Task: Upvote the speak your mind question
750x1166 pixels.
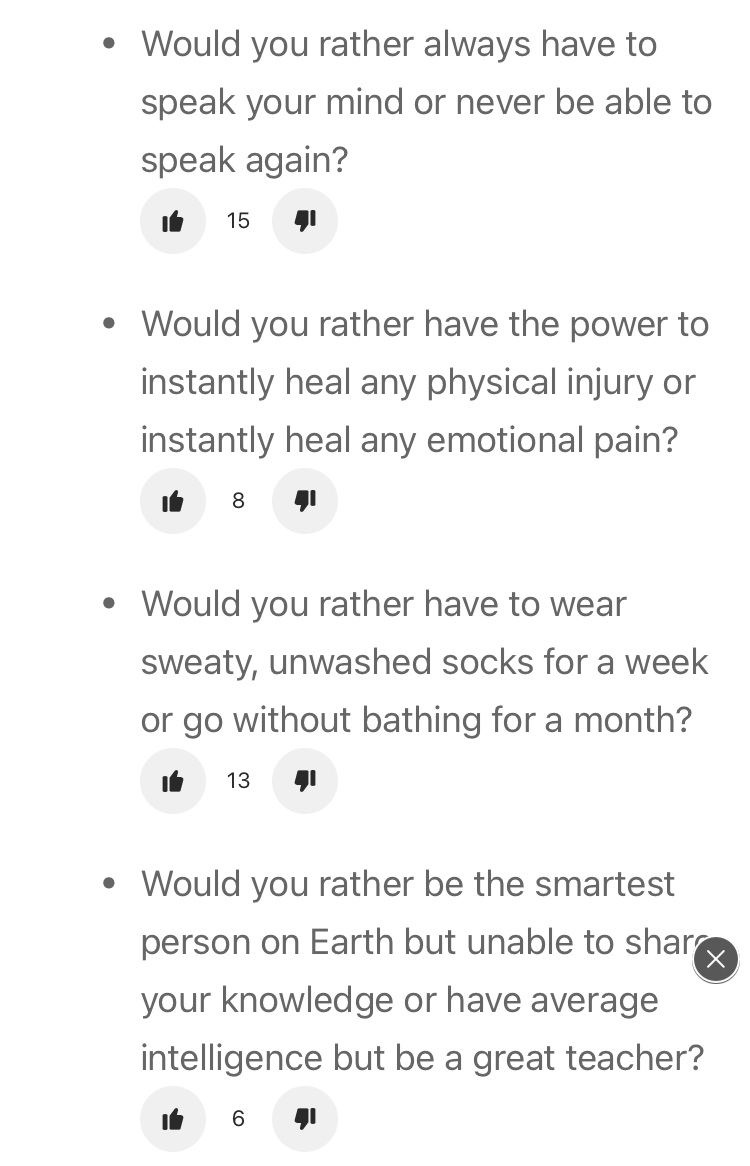Action: 173,221
